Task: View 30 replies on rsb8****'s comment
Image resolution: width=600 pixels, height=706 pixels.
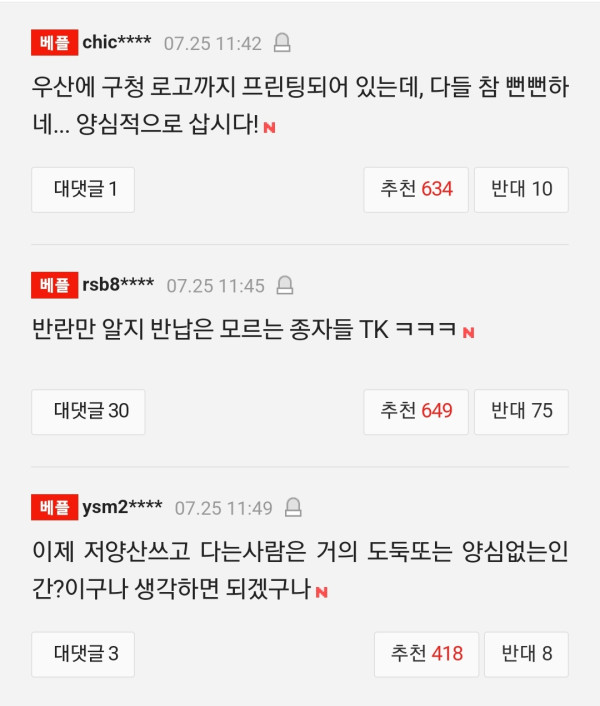Action: (88, 411)
